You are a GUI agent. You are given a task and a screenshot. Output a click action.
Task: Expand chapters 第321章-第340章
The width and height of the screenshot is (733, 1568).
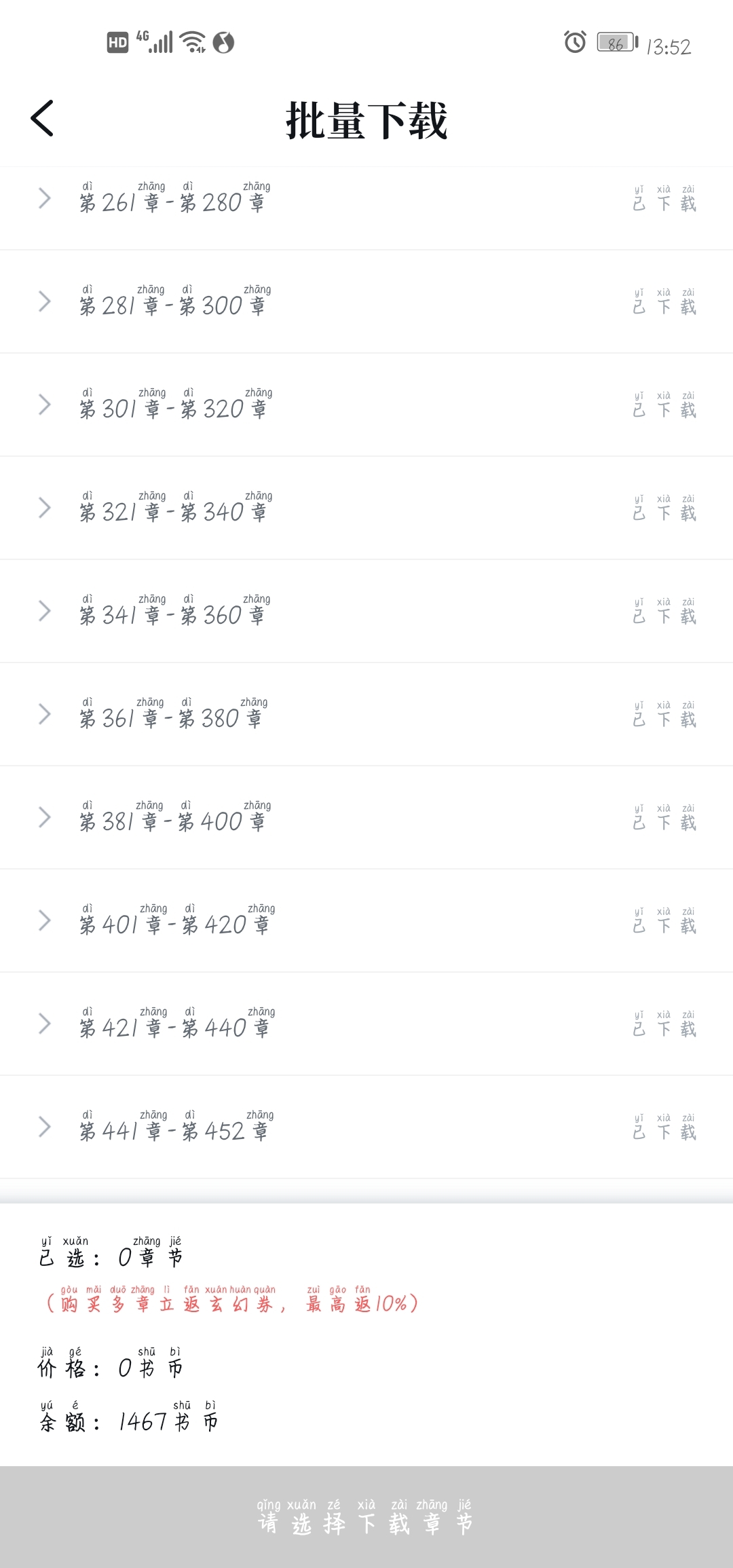[x=45, y=508]
